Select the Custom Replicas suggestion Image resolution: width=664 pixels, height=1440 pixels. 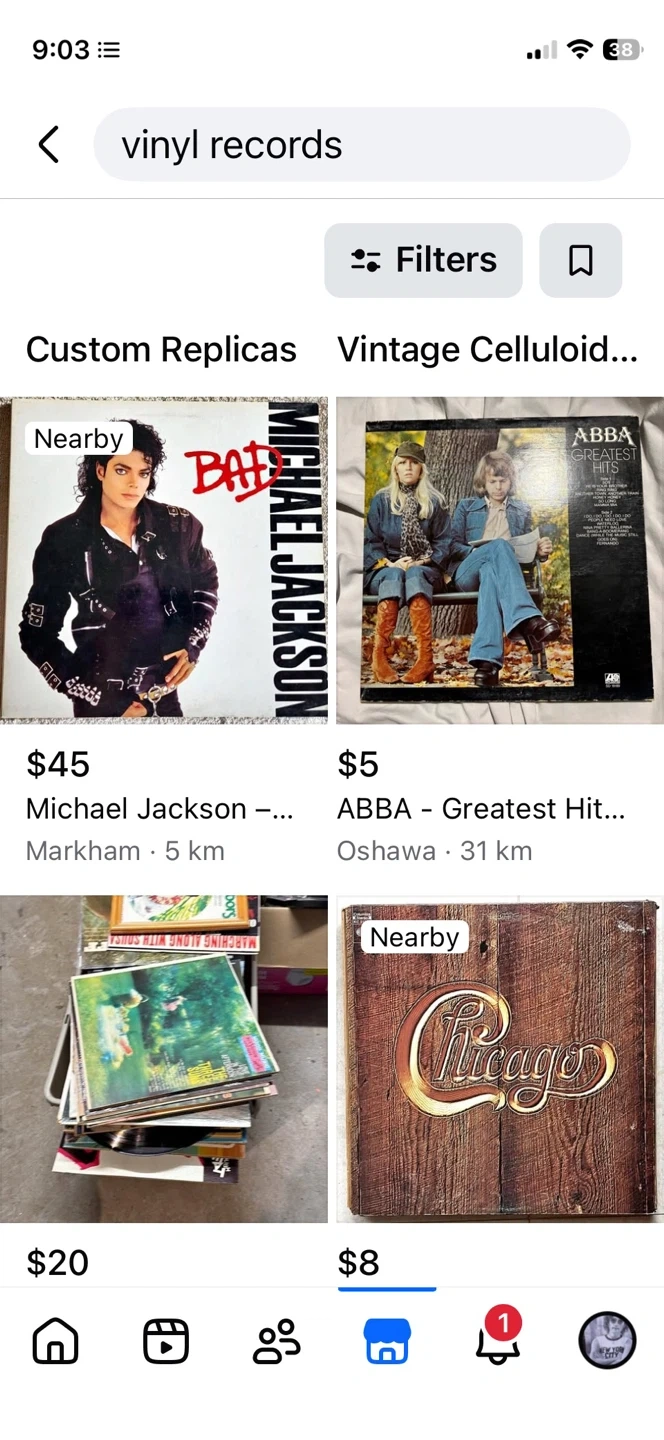point(161,349)
